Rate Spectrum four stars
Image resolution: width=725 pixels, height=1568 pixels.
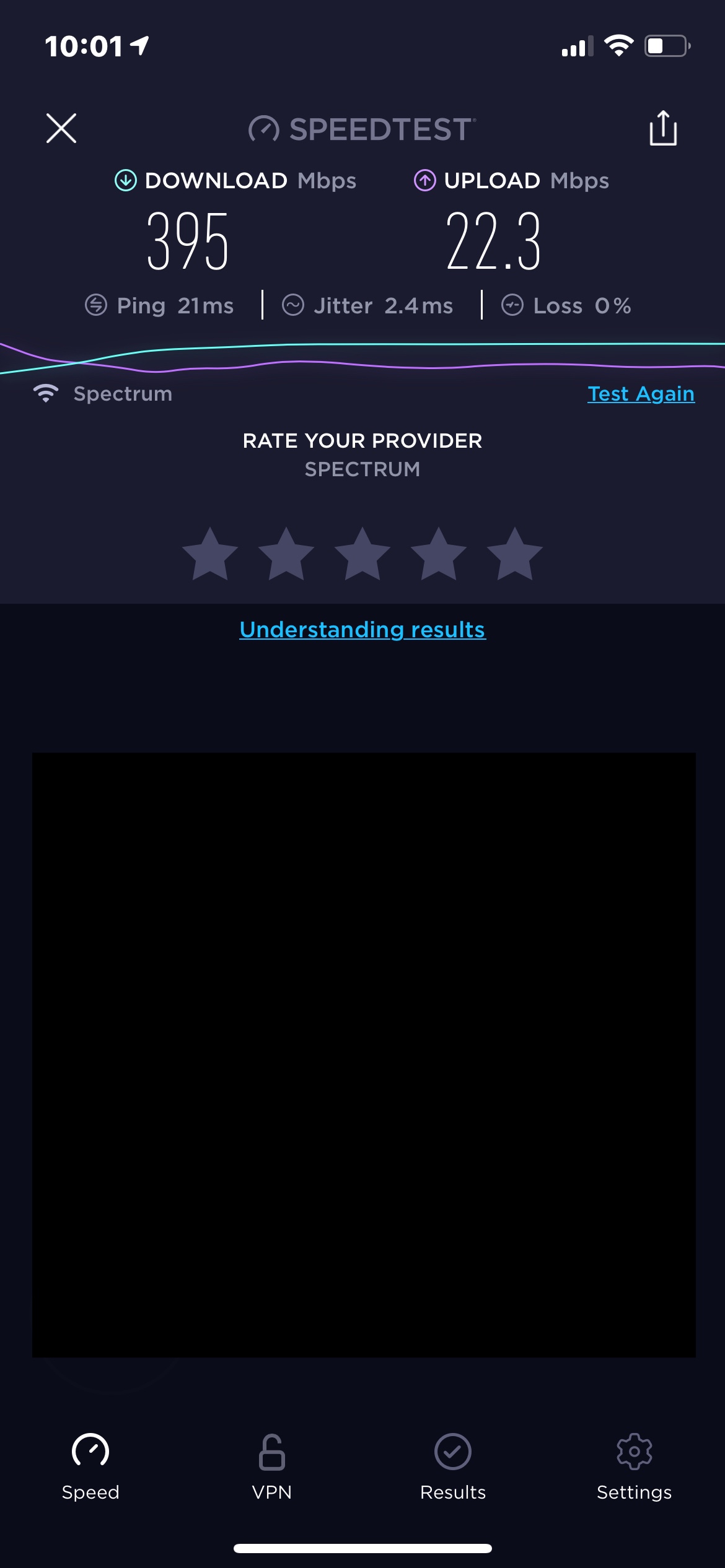point(439,554)
